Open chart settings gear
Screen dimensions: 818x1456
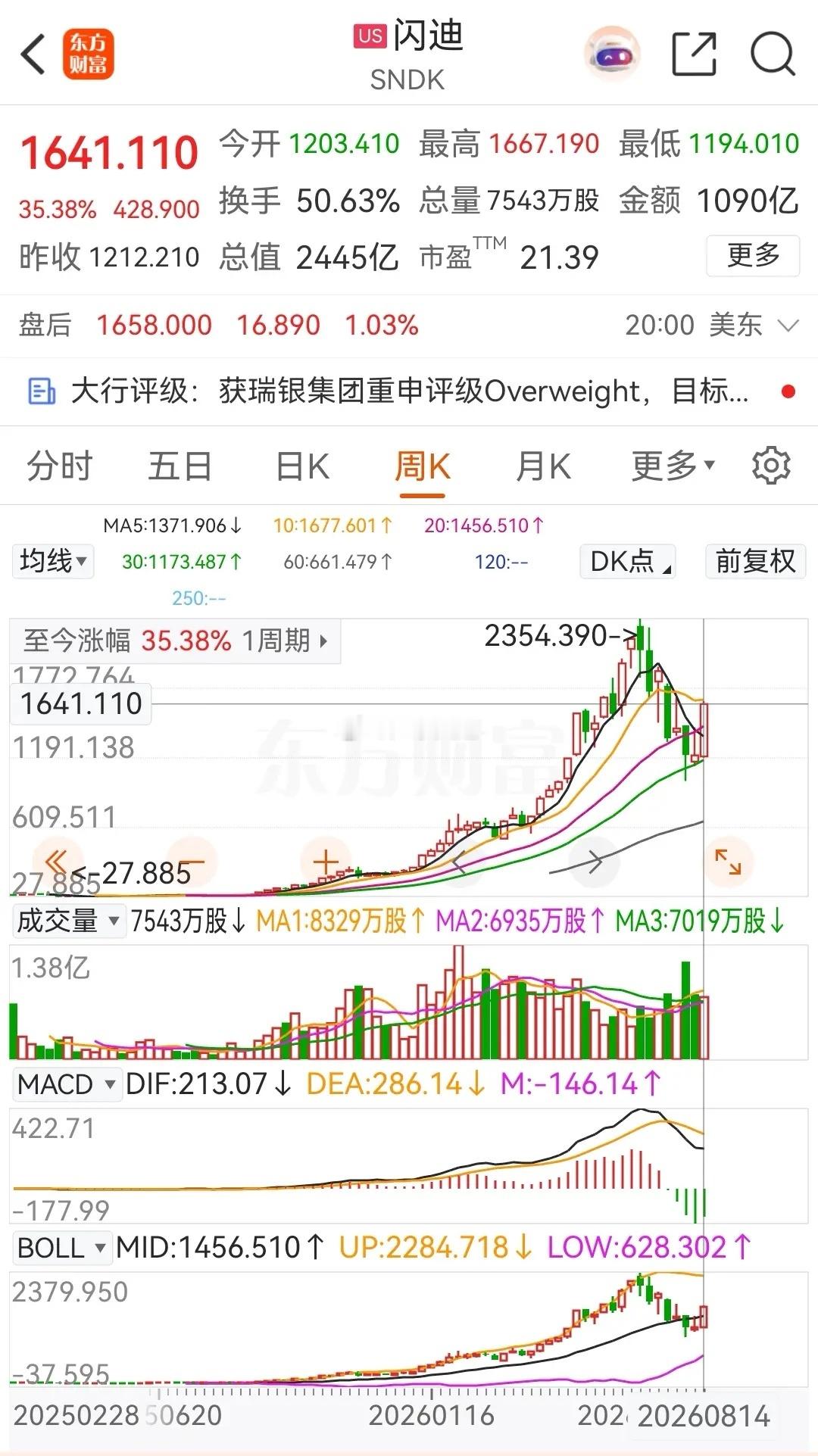tap(771, 465)
